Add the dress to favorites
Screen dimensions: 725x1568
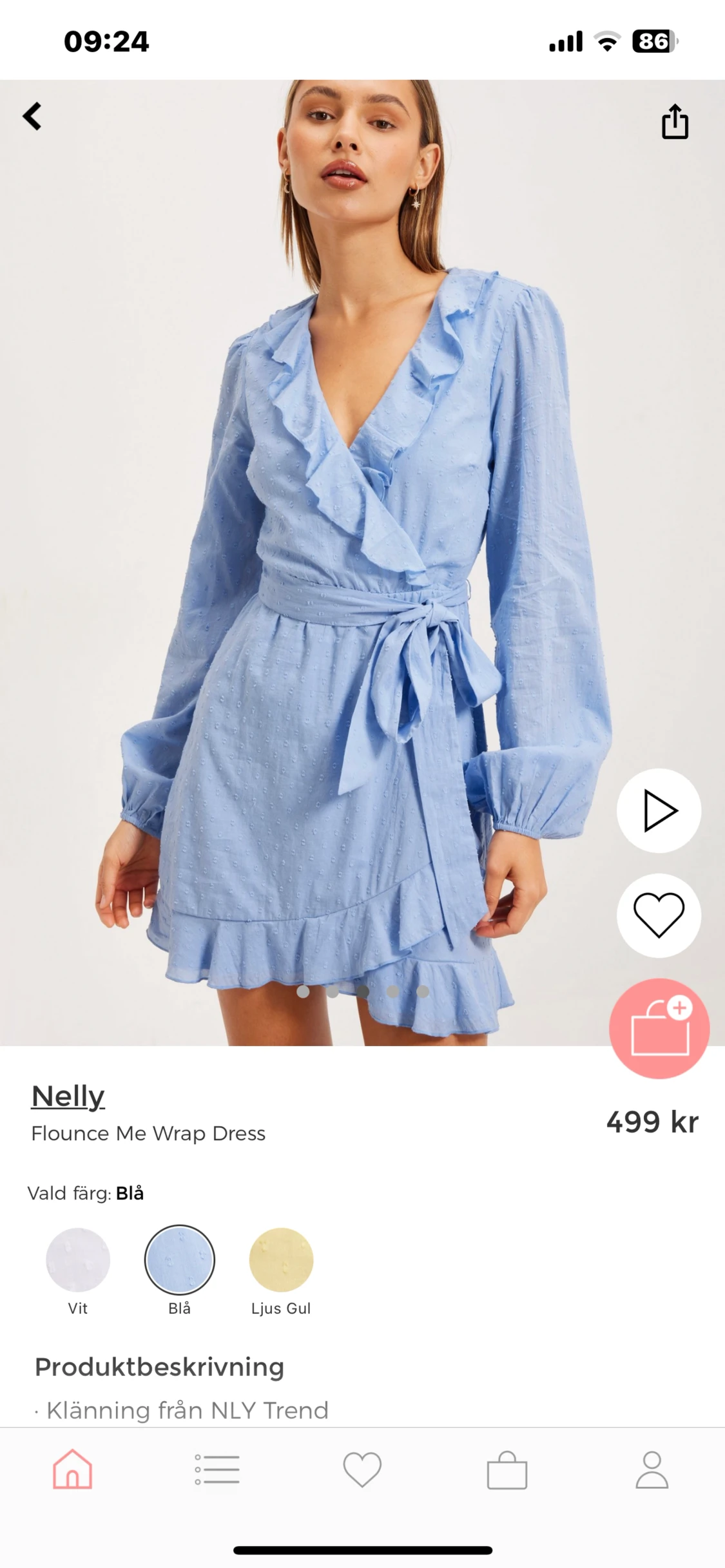tap(659, 915)
